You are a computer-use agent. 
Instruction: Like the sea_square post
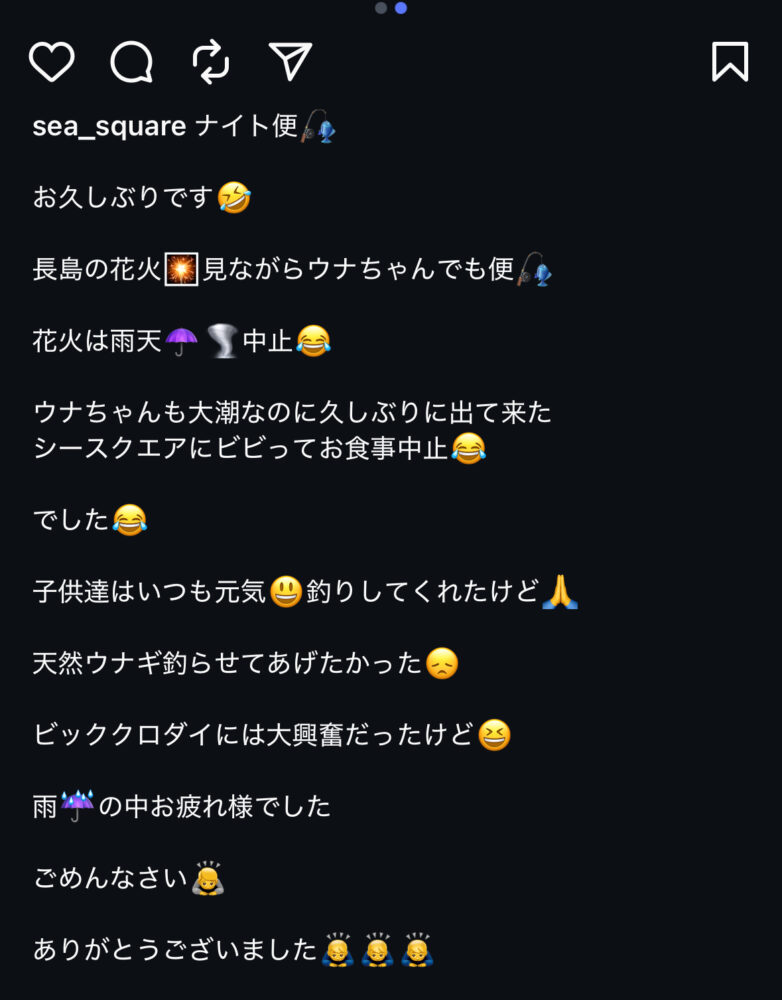[52, 62]
